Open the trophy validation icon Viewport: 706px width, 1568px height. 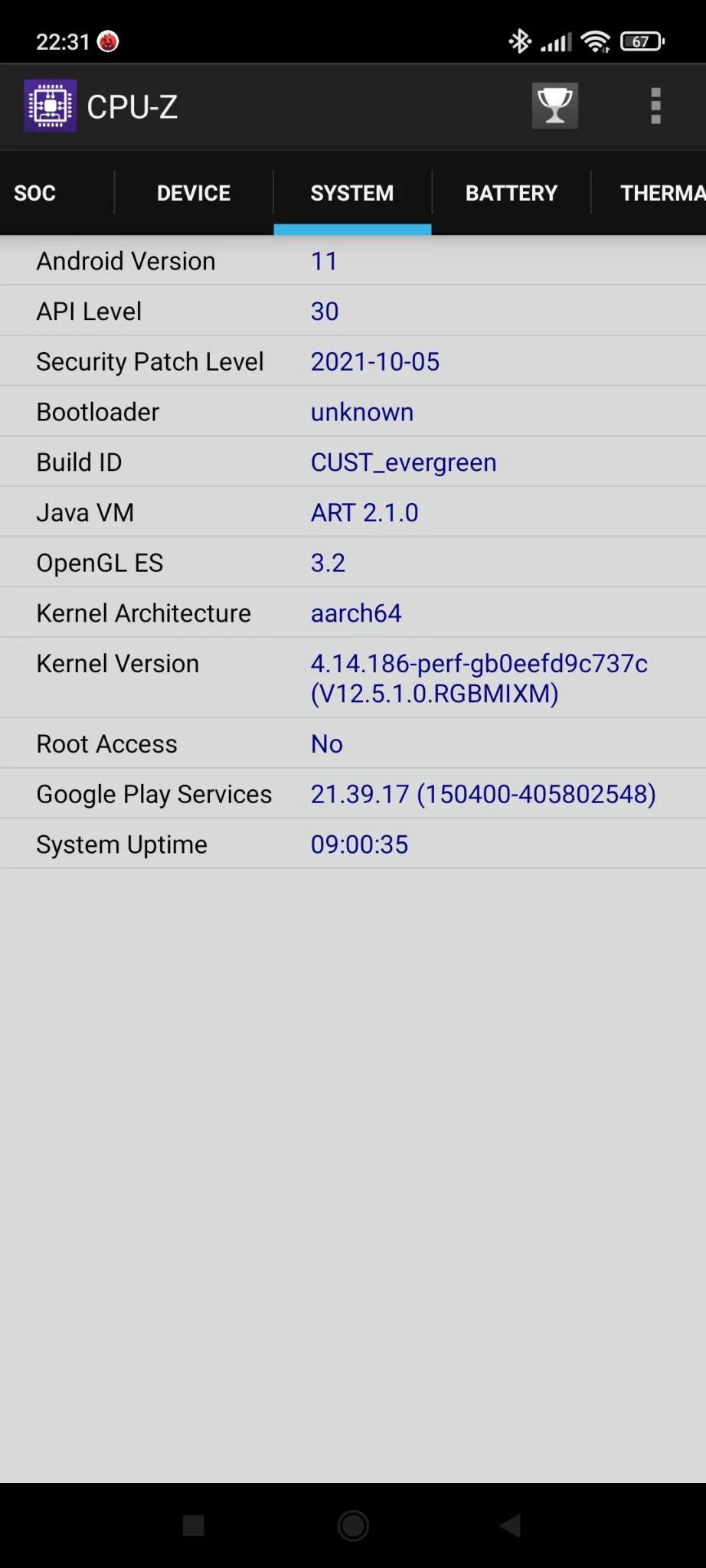tap(554, 106)
